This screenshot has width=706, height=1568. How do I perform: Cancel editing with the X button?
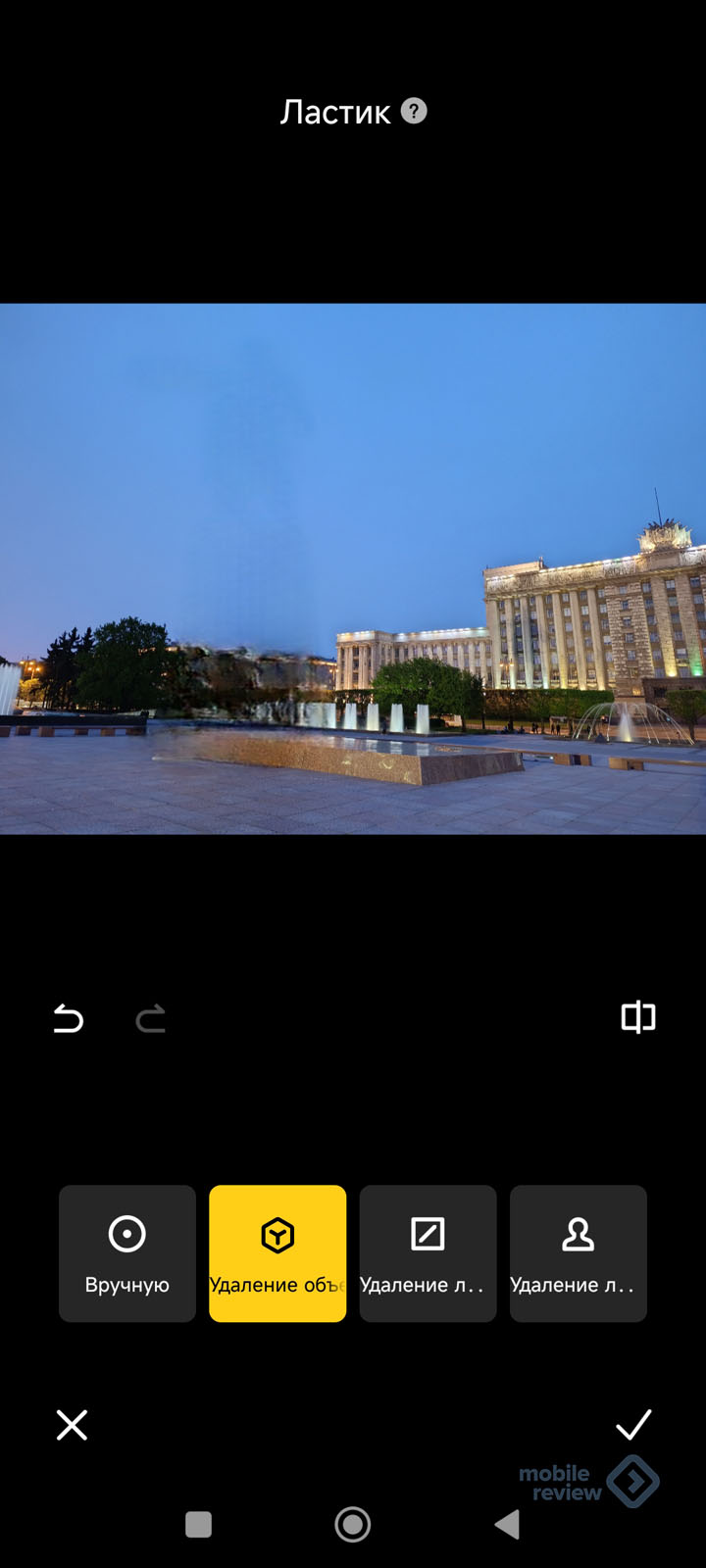(x=72, y=1425)
